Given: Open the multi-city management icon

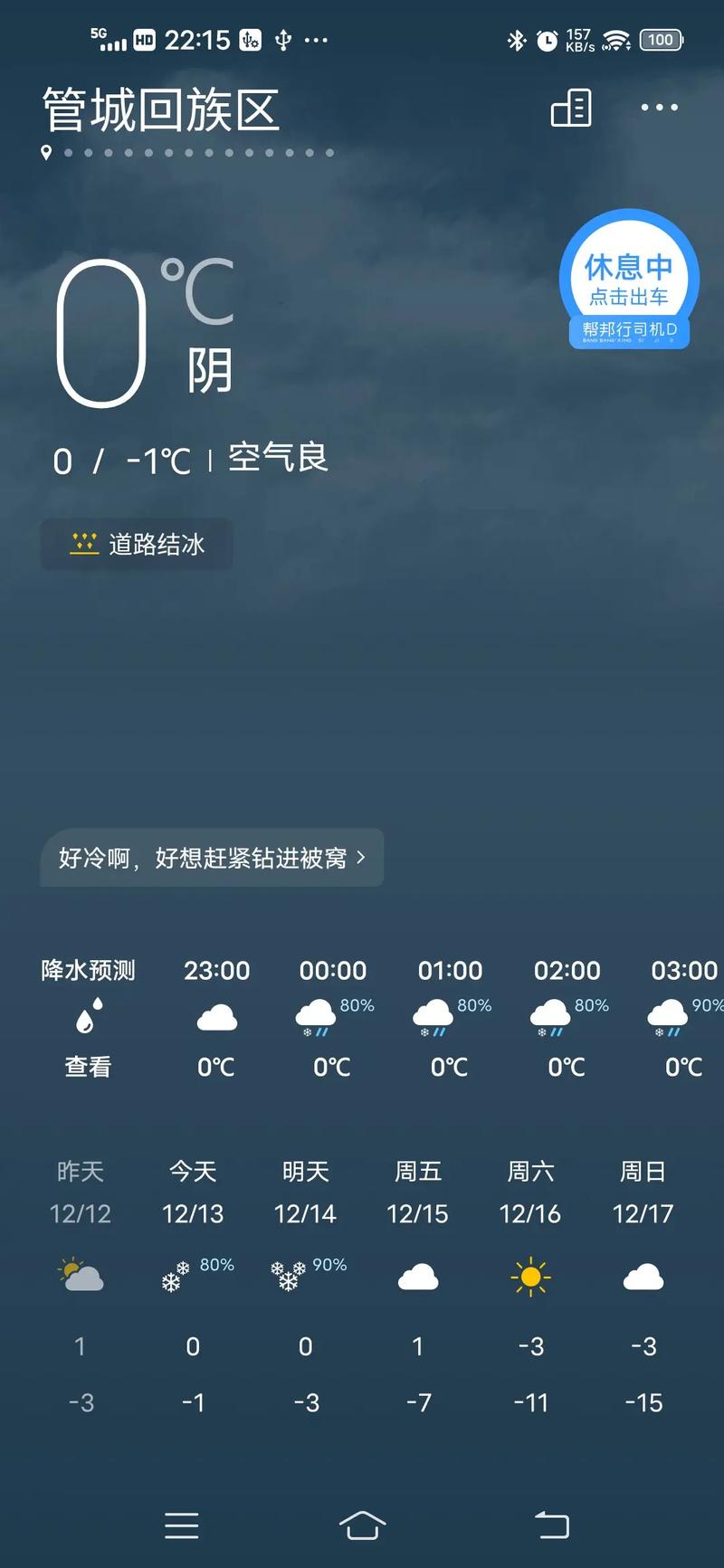Looking at the screenshot, I should 570,108.
